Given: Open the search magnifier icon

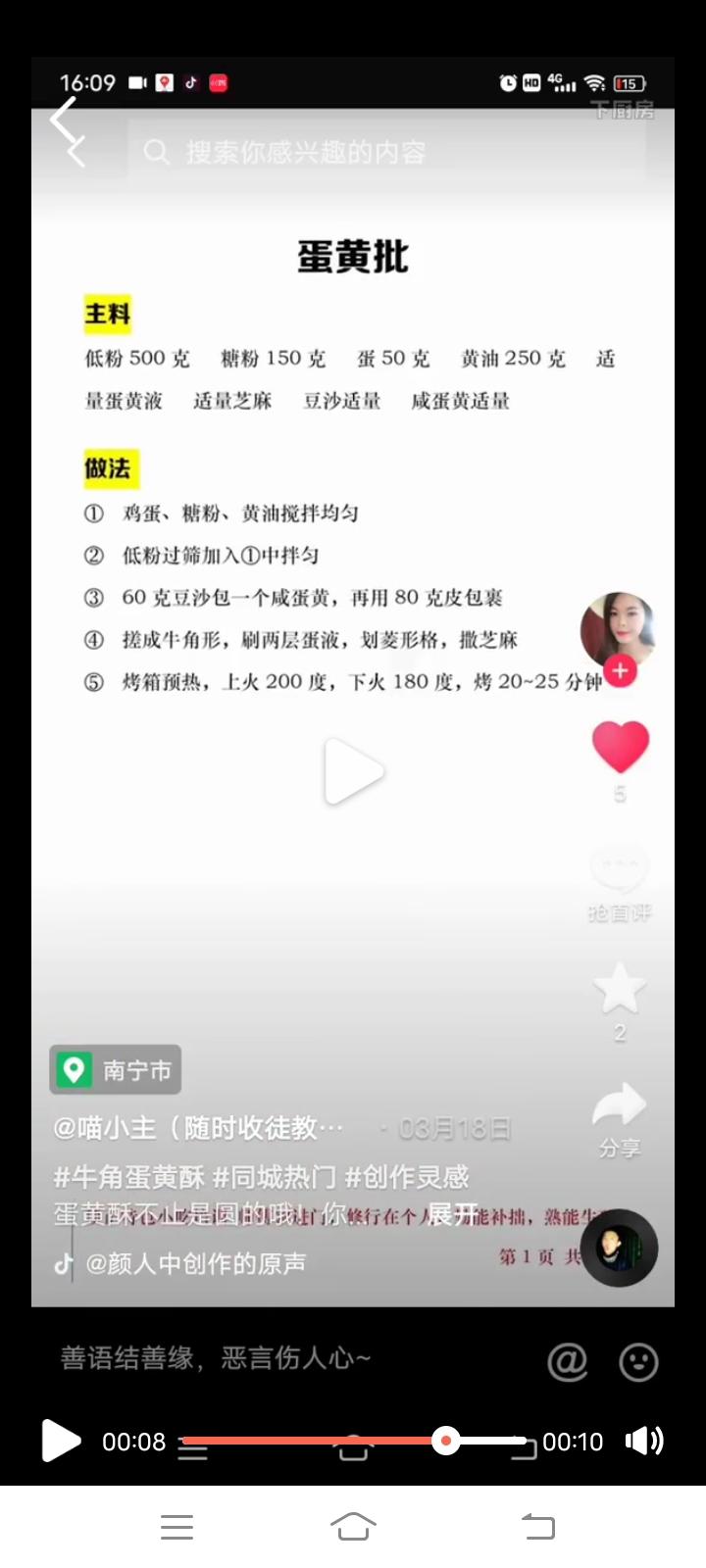Looking at the screenshot, I should pyautogui.click(x=157, y=152).
